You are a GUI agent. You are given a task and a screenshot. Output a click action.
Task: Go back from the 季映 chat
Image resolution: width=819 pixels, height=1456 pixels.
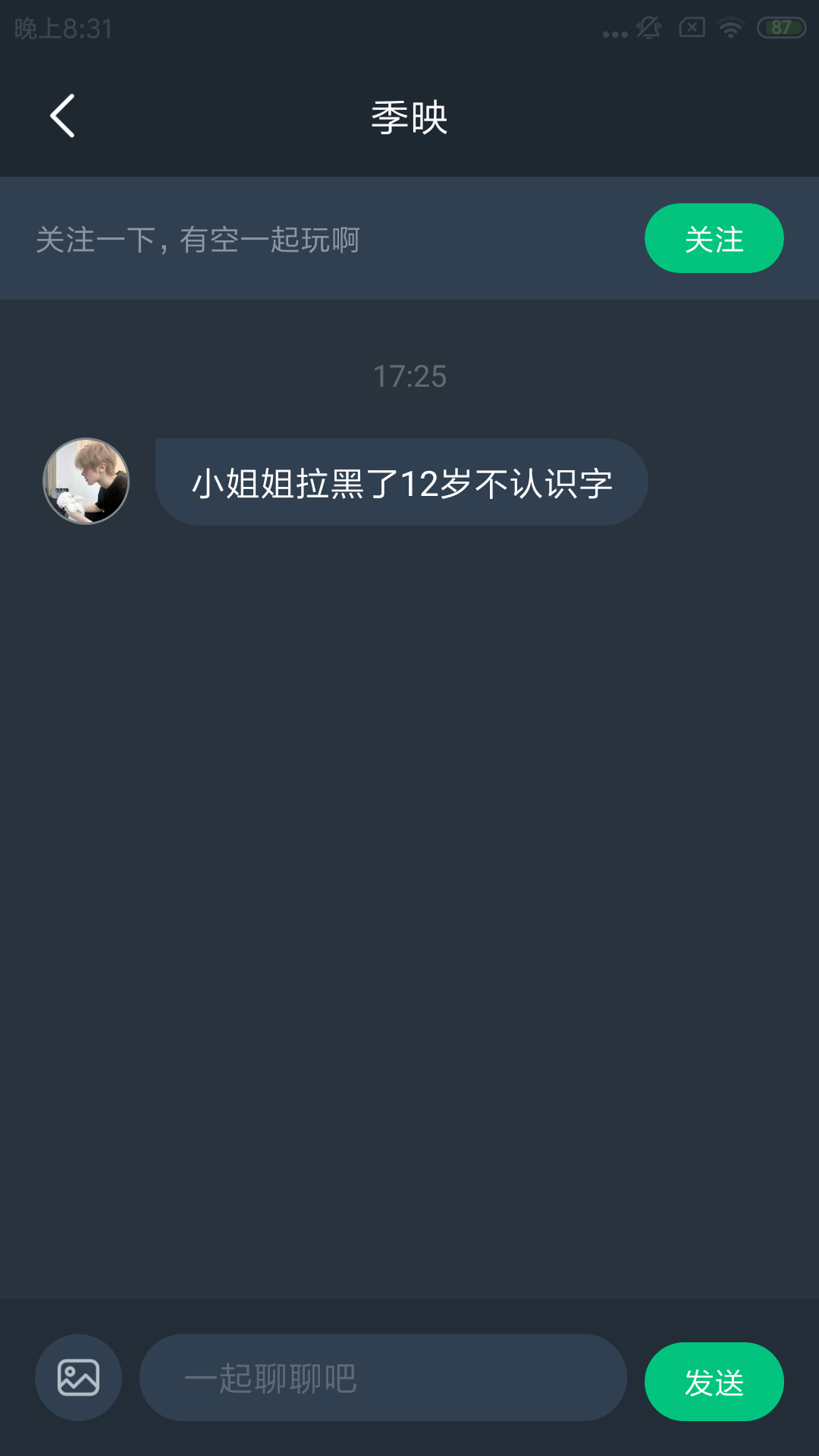pos(62,116)
